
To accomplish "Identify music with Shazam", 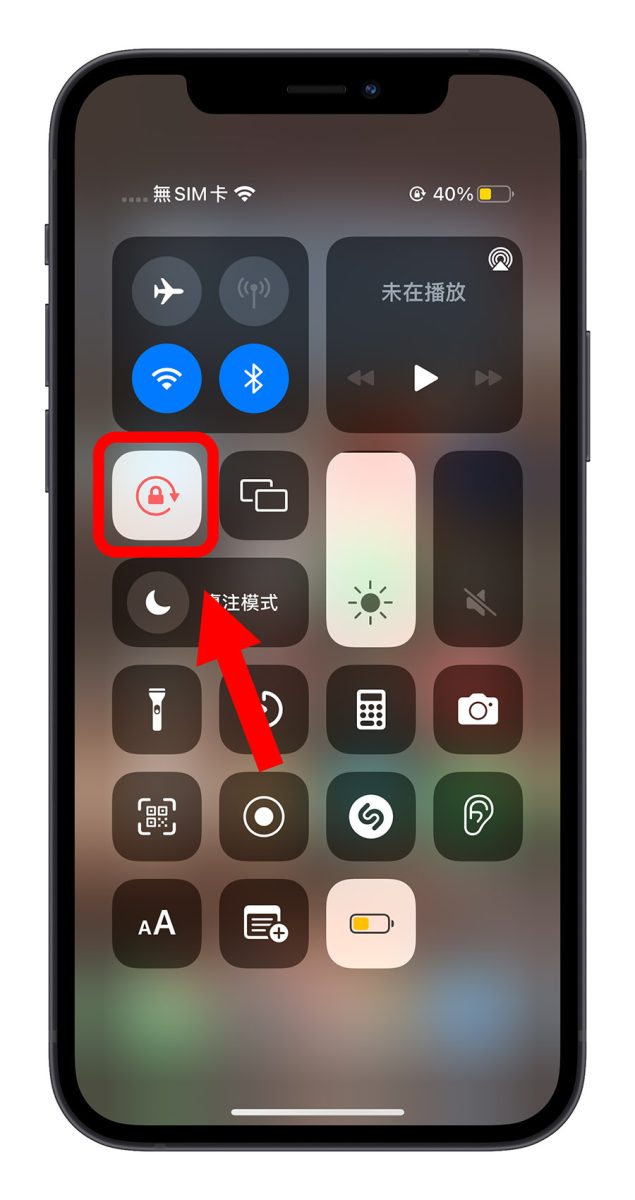I will pyautogui.click(x=371, y=816).
